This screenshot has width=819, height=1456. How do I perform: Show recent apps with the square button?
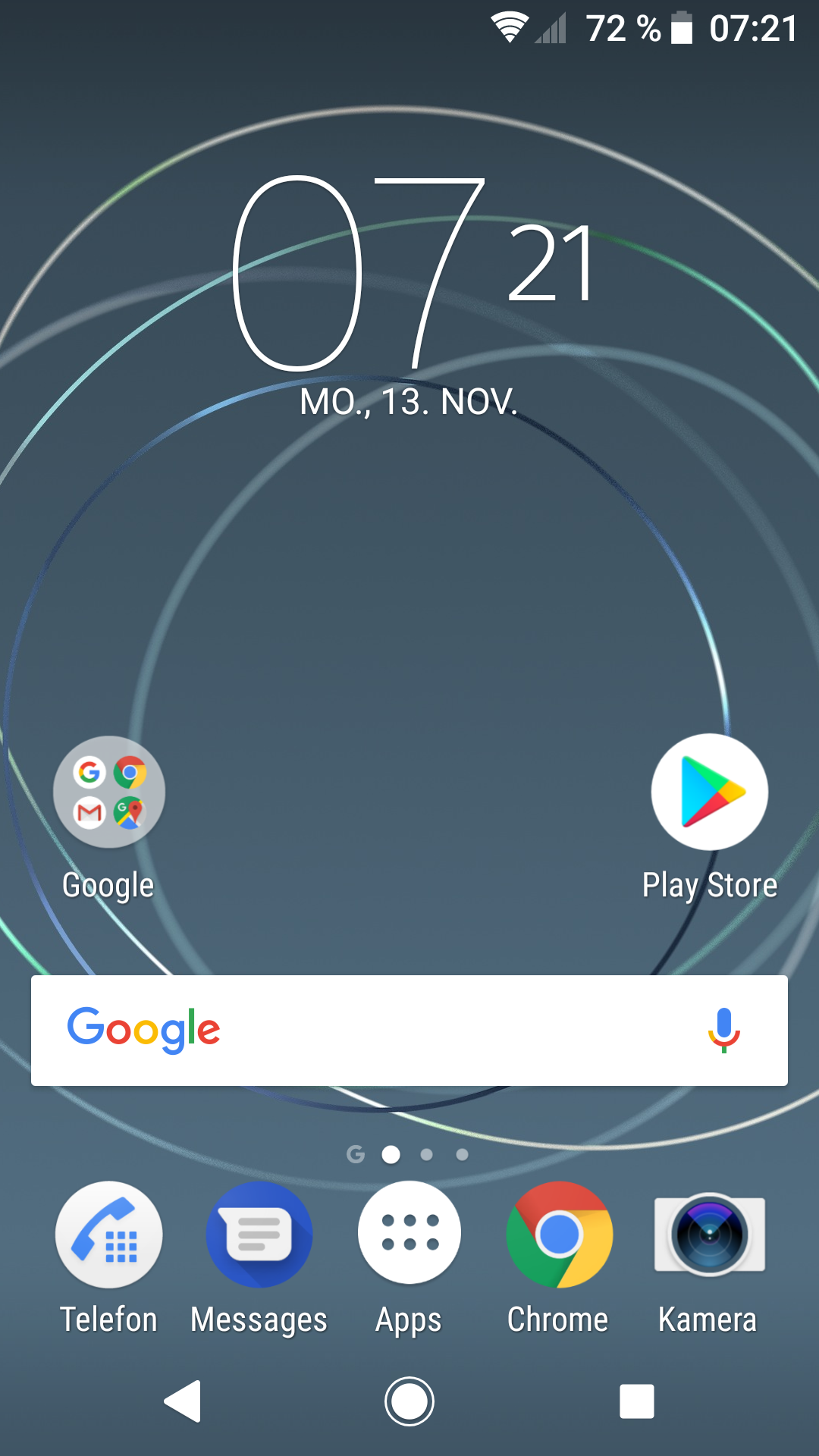[637, 1401]
